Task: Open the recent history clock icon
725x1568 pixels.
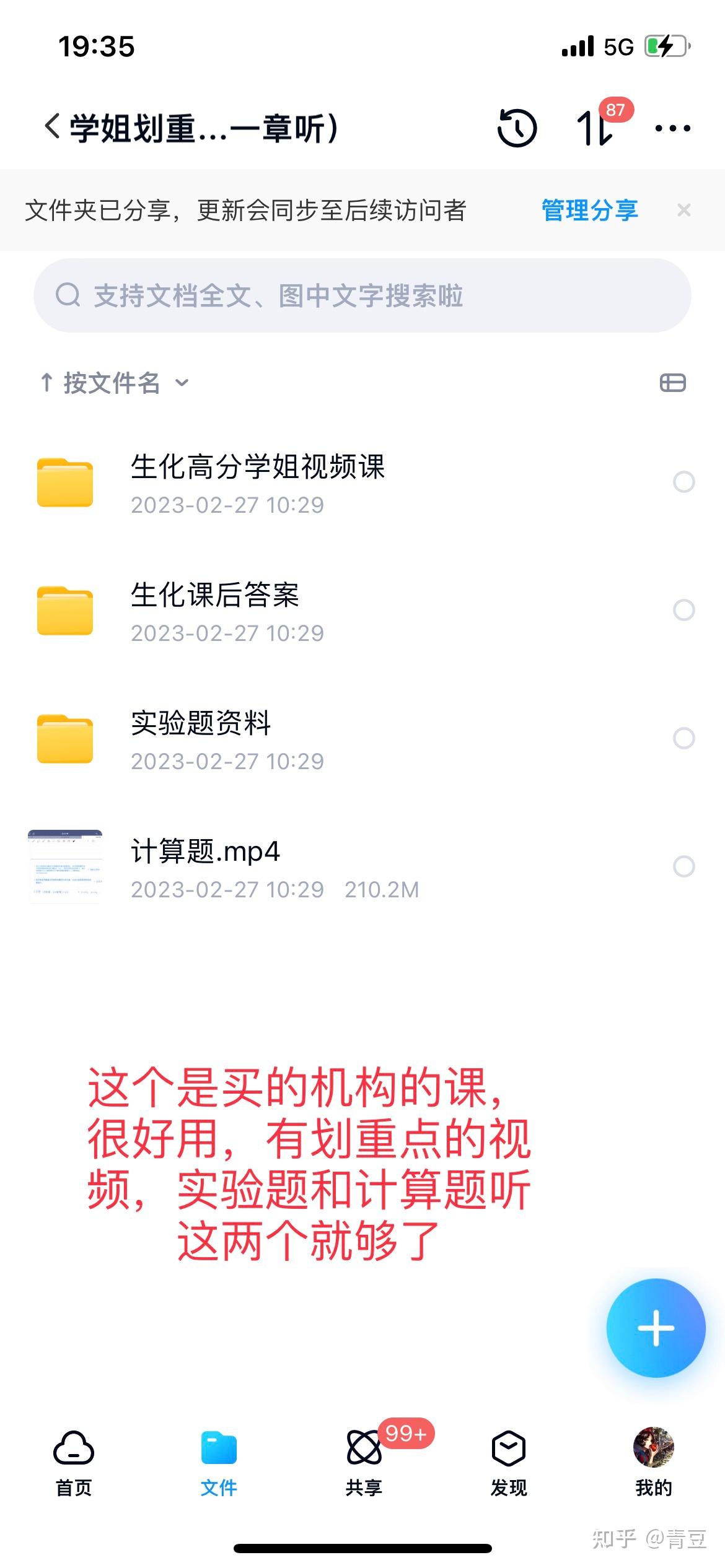Action: pyautogui.click(x=517, y=128)
